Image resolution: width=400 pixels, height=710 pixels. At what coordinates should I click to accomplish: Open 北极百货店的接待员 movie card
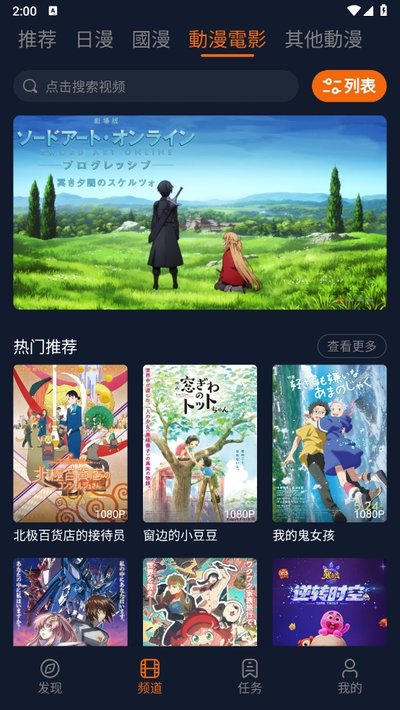(x=70, y=454)
